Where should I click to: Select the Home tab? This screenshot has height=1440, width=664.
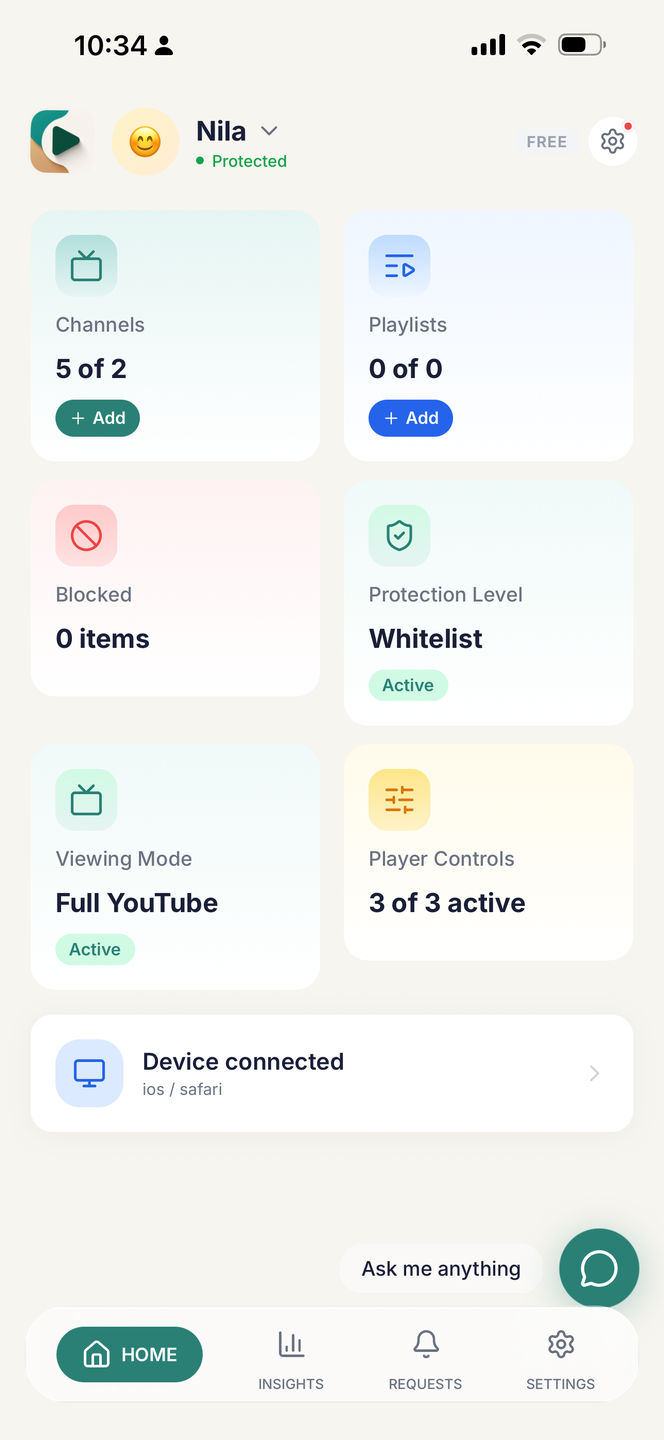[129, 1355]
